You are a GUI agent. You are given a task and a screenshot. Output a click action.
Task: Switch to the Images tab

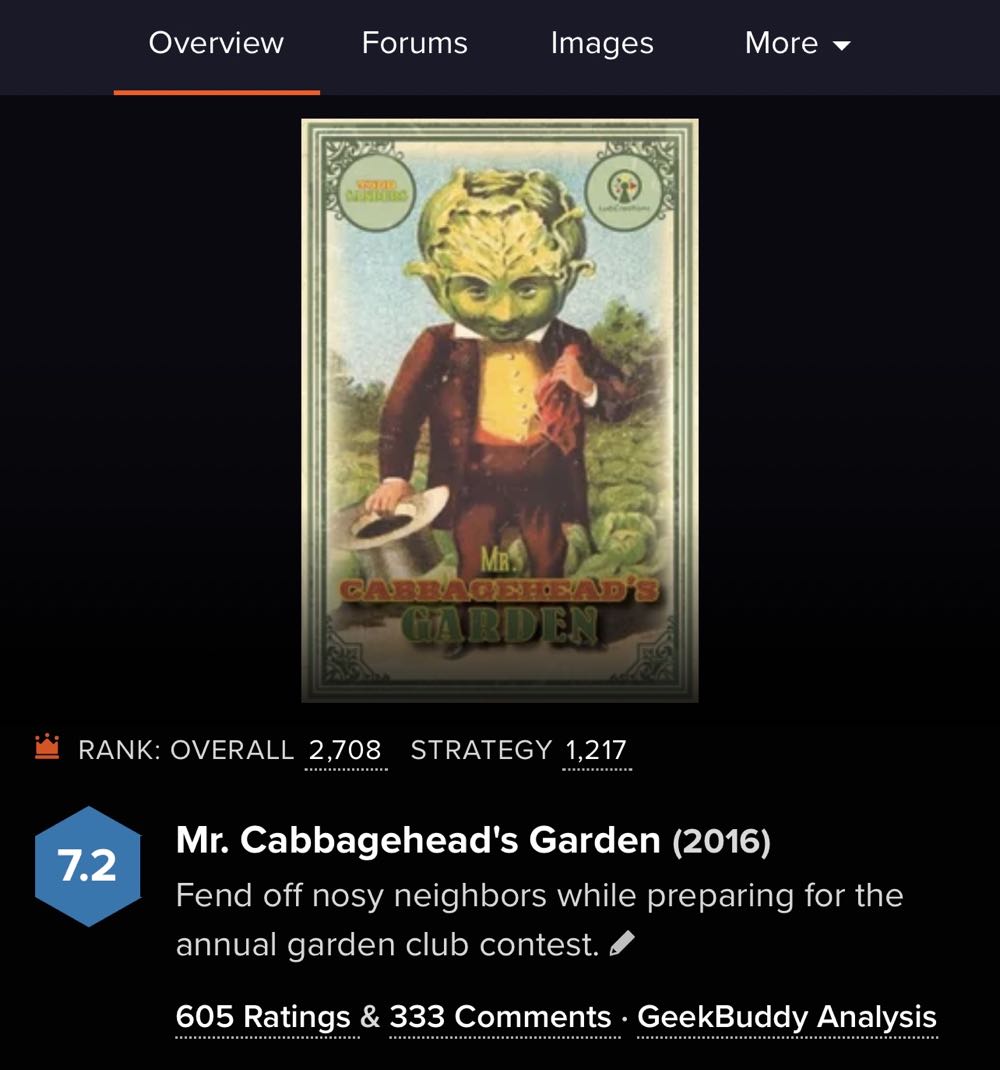click(x=601, y=44)
